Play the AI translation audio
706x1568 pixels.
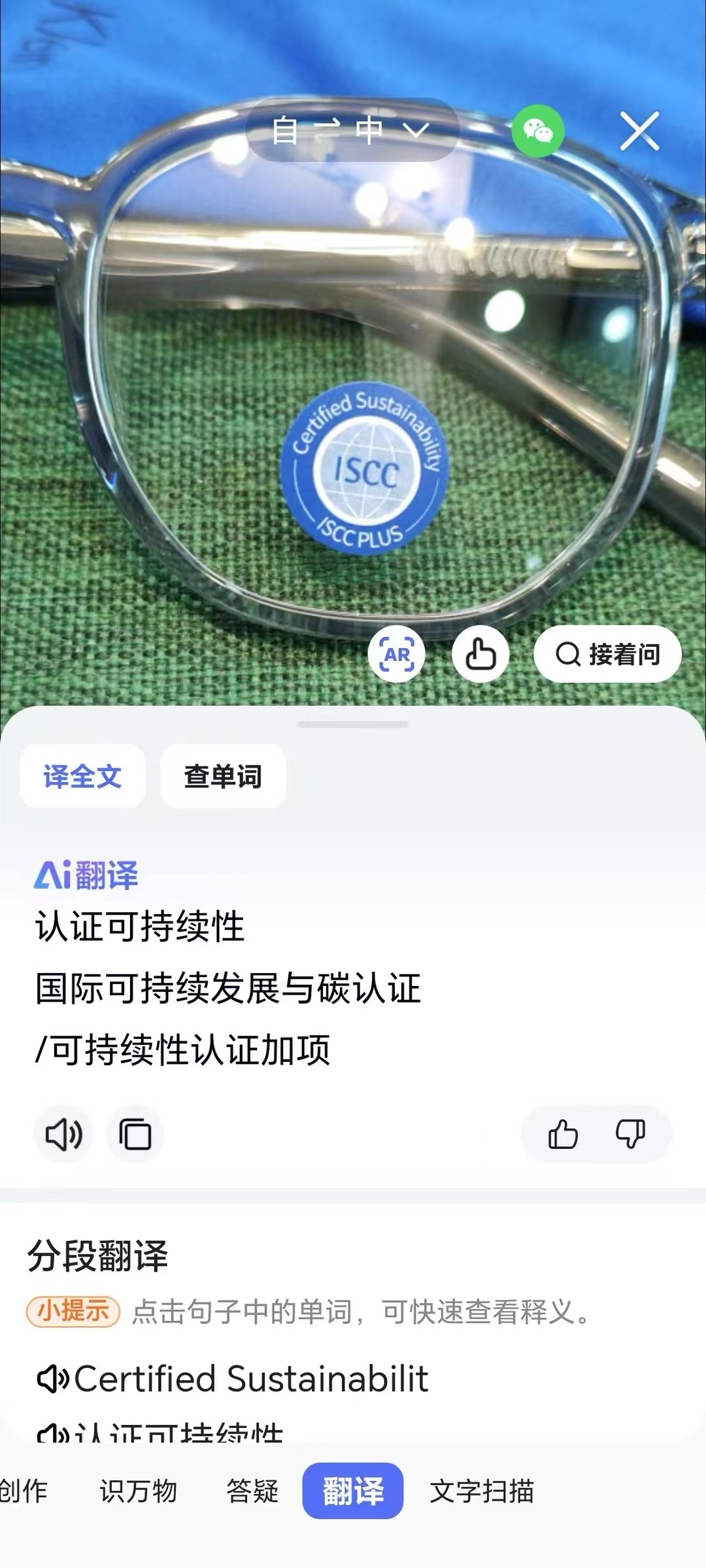pos(63,1134)
